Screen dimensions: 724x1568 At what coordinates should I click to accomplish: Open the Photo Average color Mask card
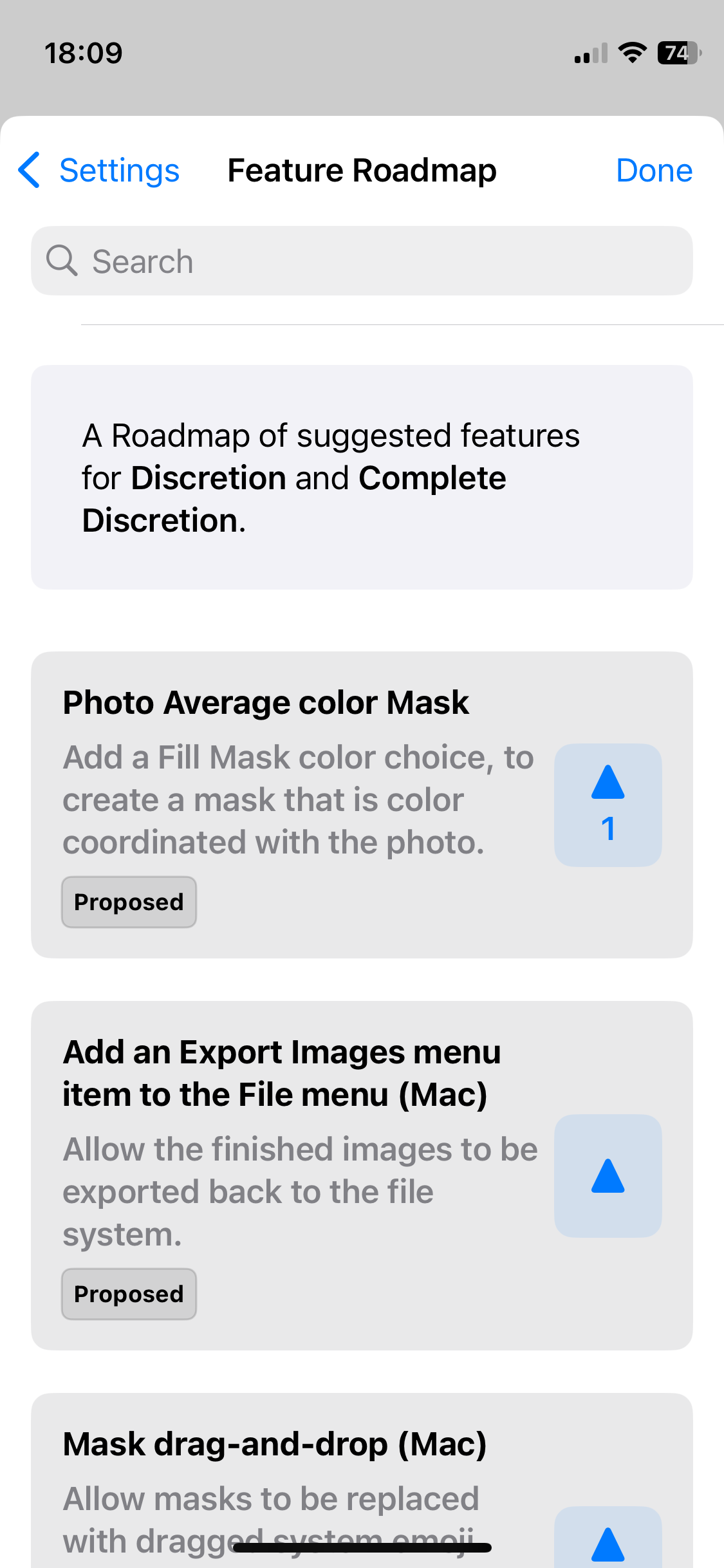click(x=362, y=805)
